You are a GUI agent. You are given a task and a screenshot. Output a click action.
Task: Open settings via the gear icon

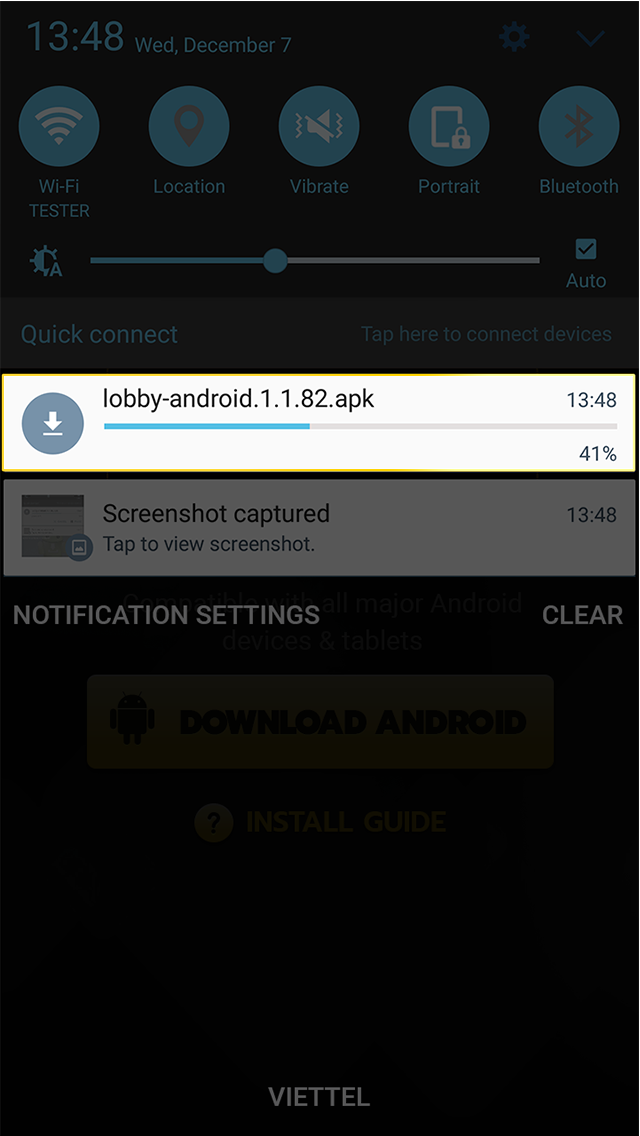[x=514, y=38]
